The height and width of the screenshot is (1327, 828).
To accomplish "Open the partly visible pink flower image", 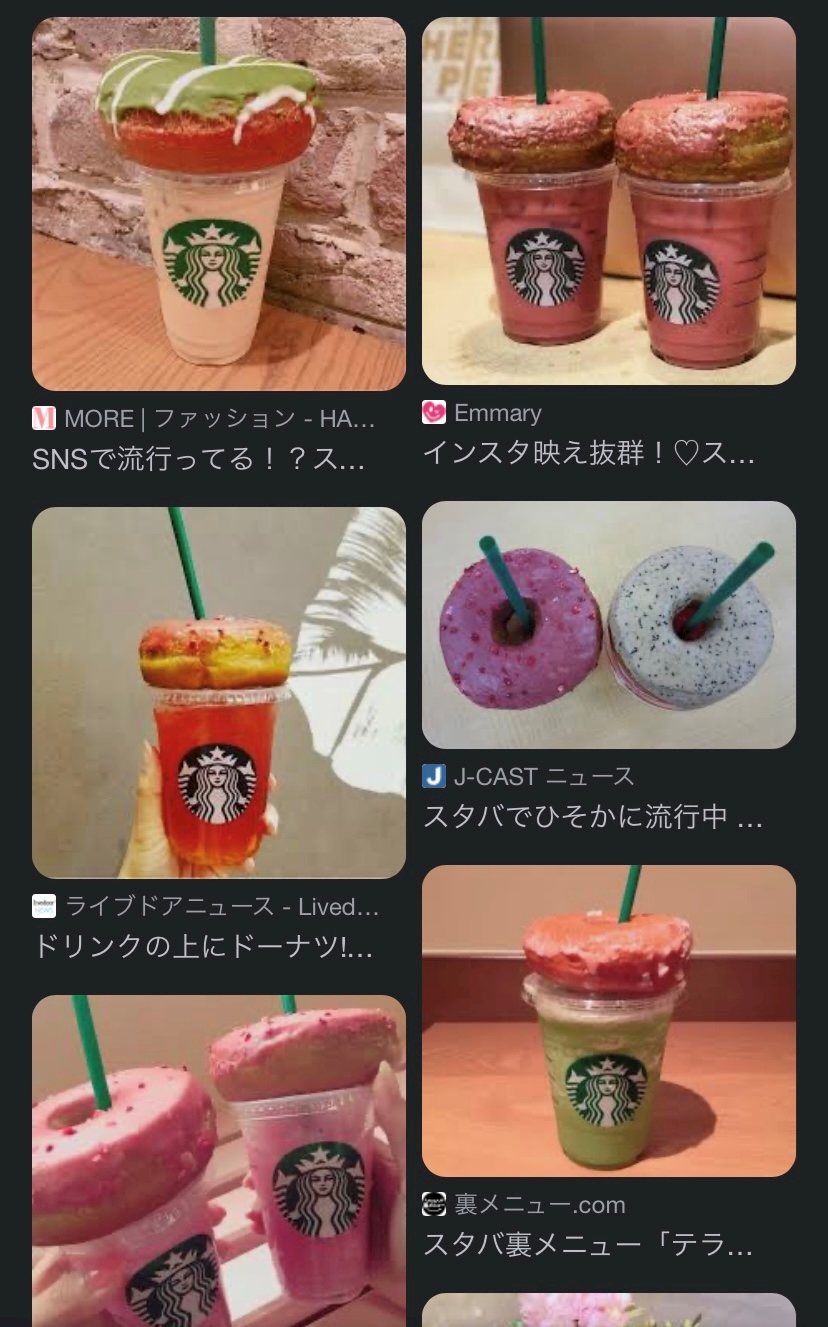I will click(609, 1310).
